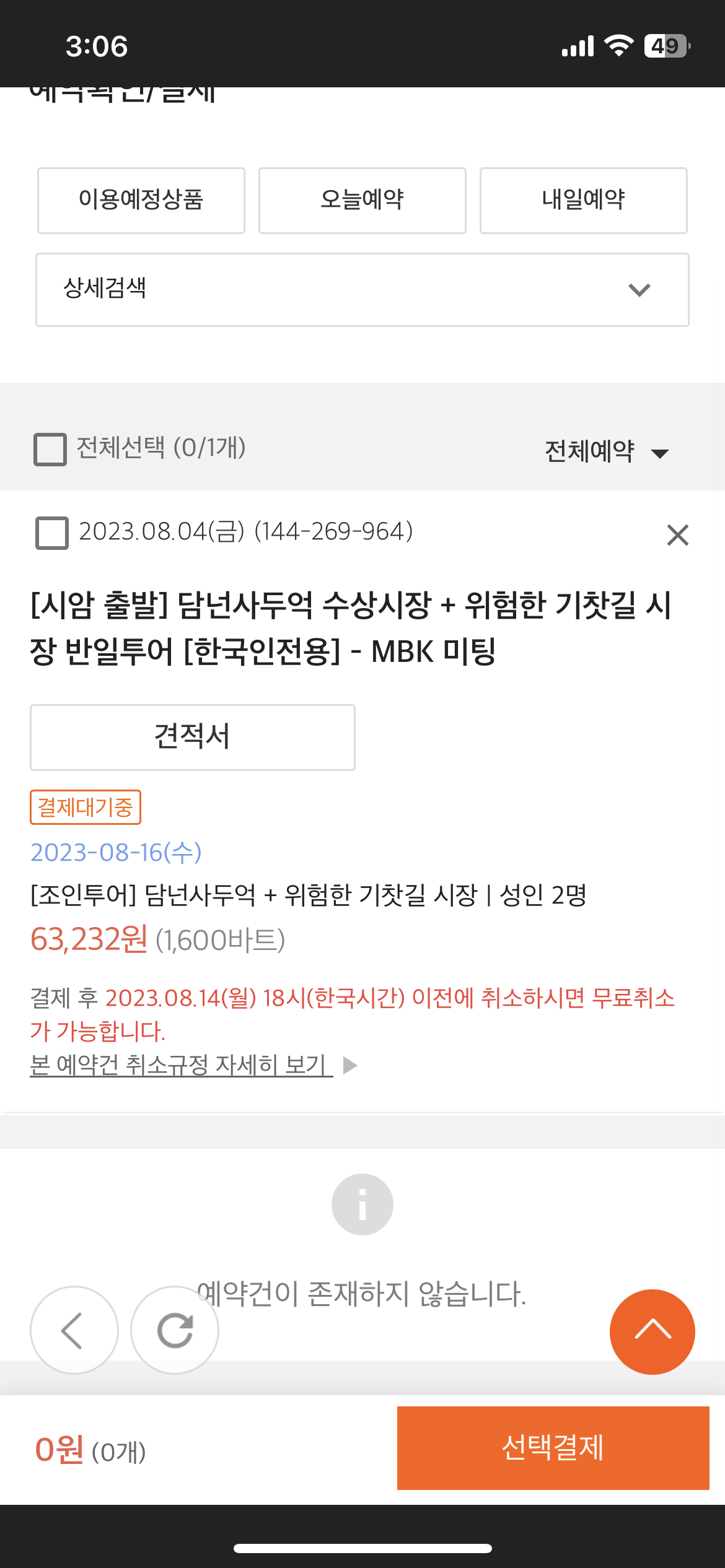
Task: Open the 담넌사두억 수상시장 tour title
Action: 350,627
